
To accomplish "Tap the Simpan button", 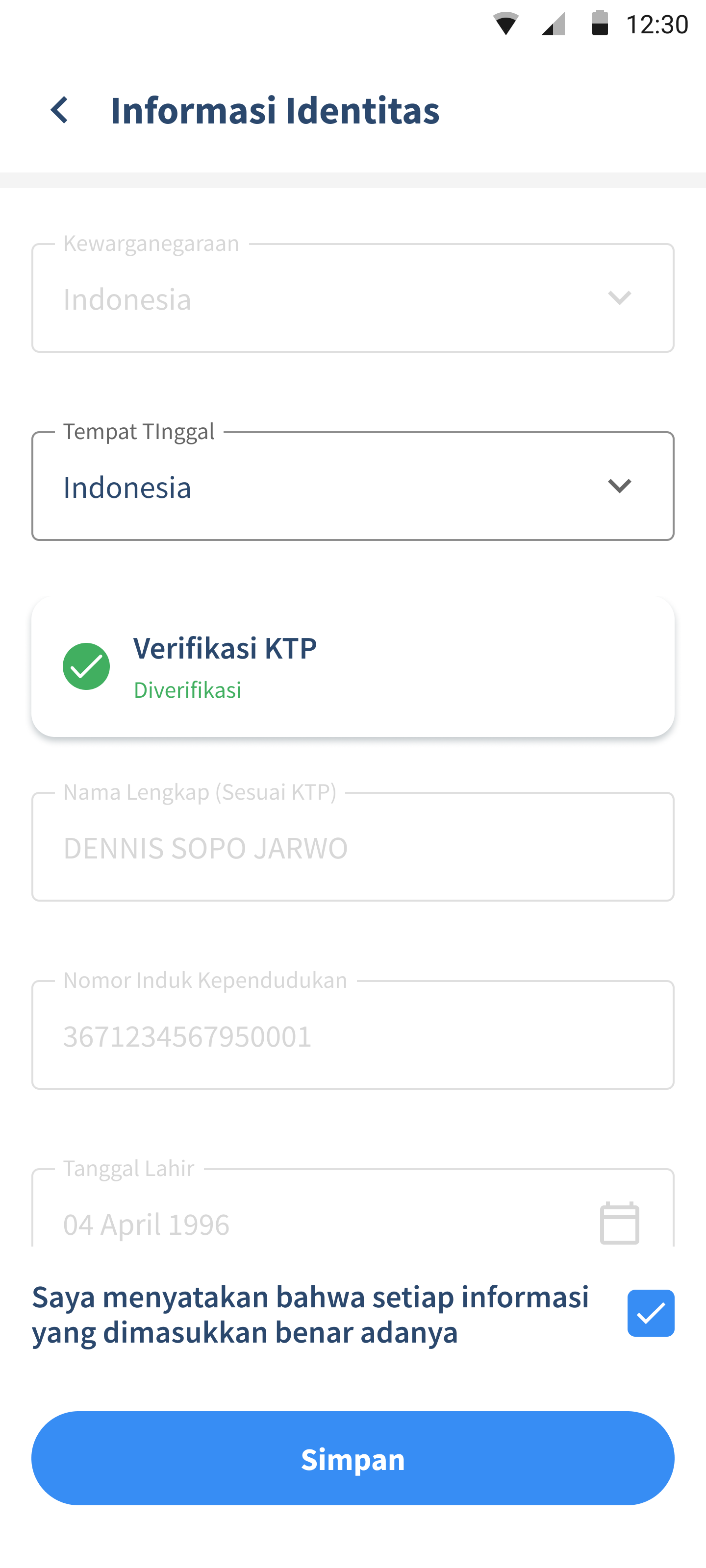I will tap(353, 1458).
